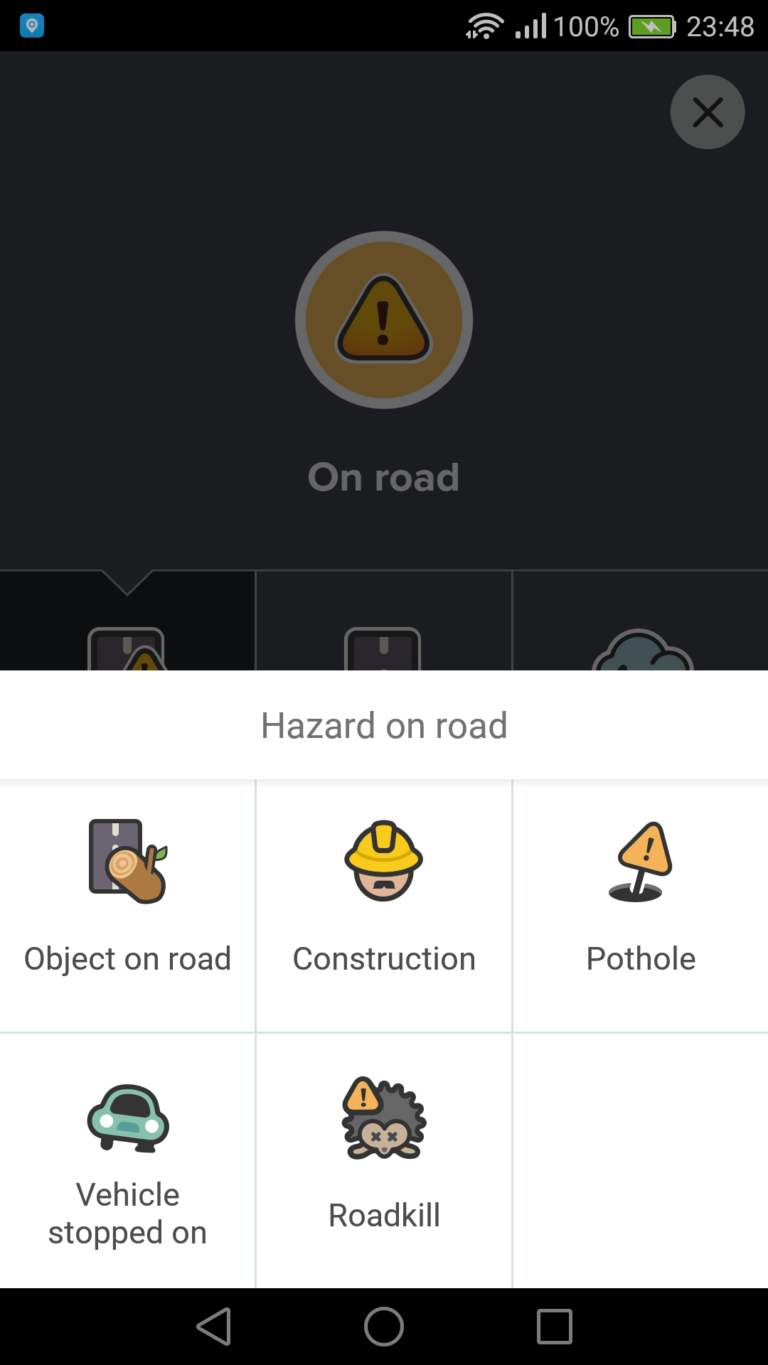The height and width of the screenshot is (1365, 768).
Task: Go back using the navigation bar
Action: pyautogui.click(x=213, y=1327)
